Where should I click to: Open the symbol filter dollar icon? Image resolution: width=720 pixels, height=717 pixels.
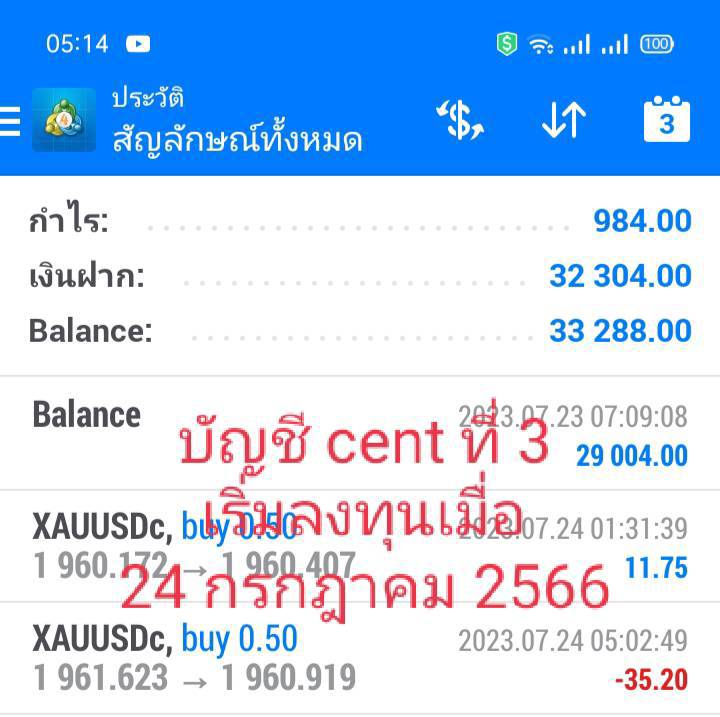coord(460,121)
